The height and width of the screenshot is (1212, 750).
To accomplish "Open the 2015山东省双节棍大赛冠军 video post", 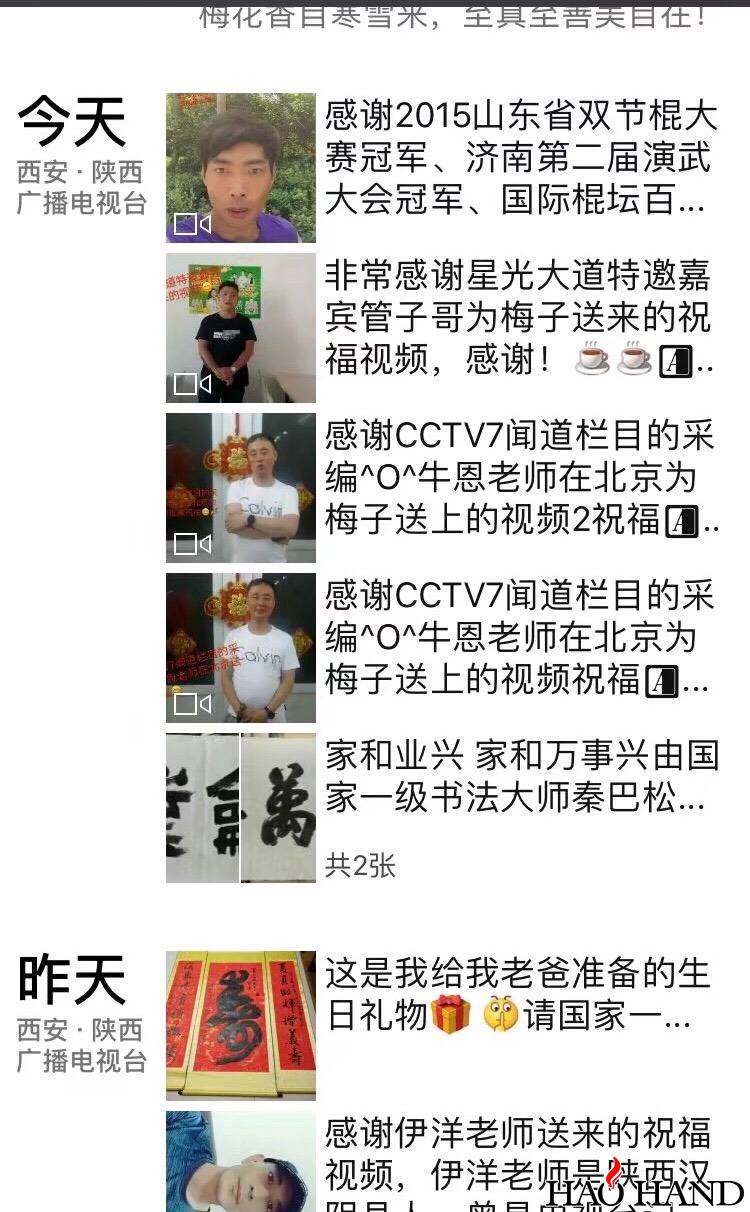I will point(520,160).
